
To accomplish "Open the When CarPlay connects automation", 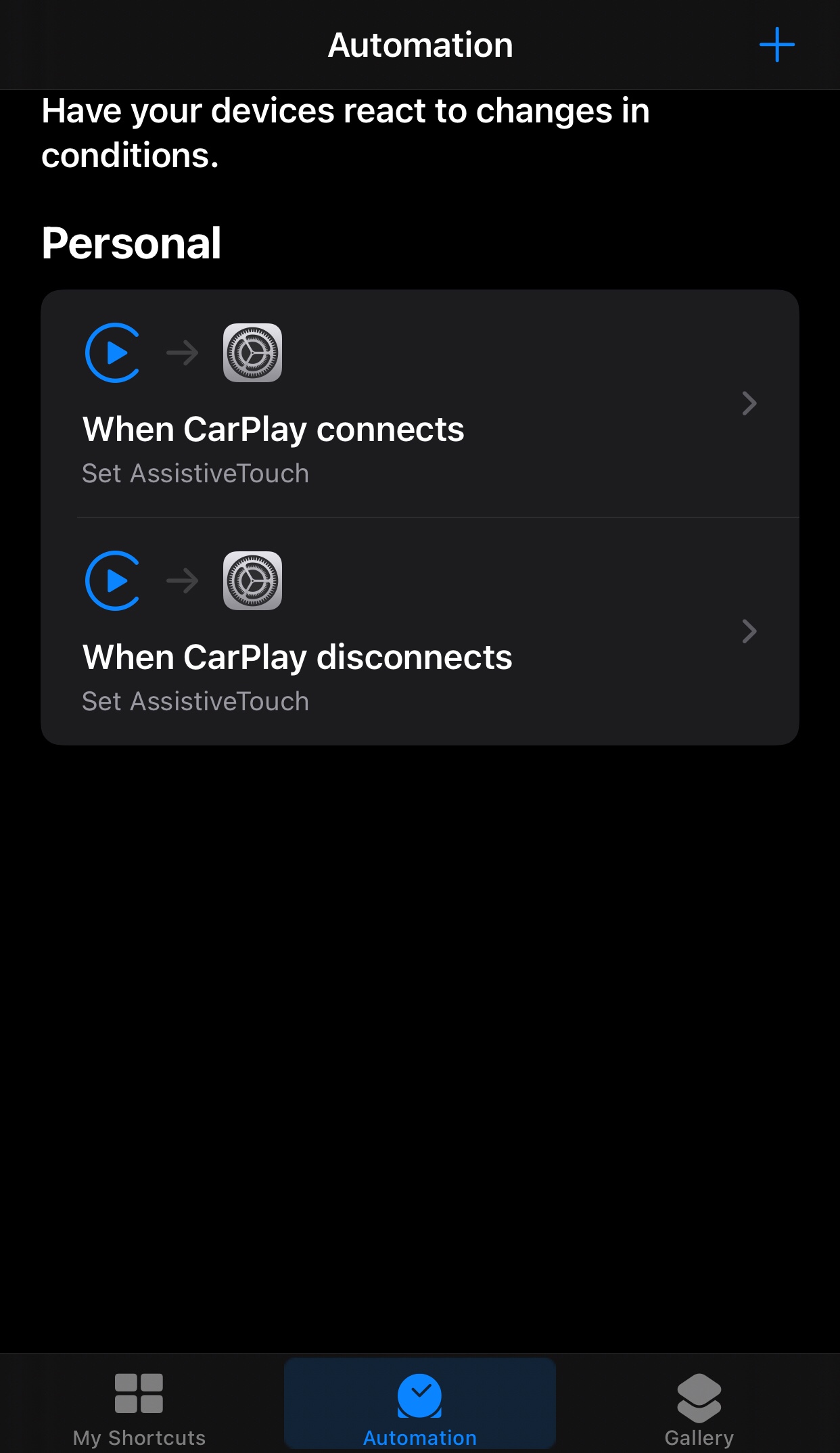I will pyautogui.click(x=419, y=404).
